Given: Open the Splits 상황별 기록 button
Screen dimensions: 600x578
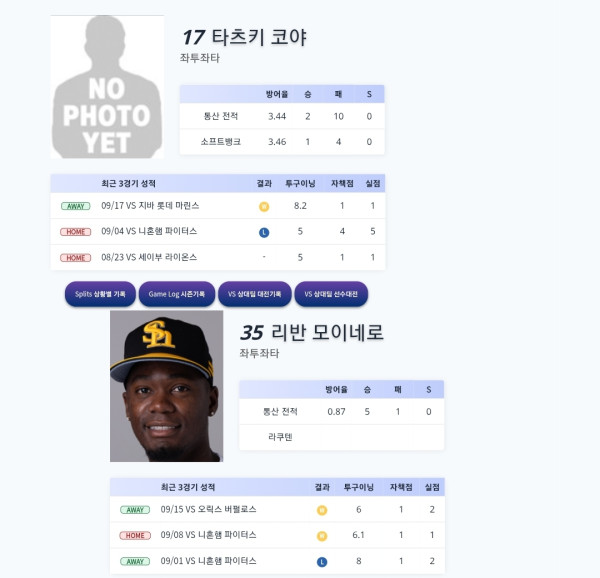Looking at the screenshot, I should pyautogui.click(x=100, y=294).
